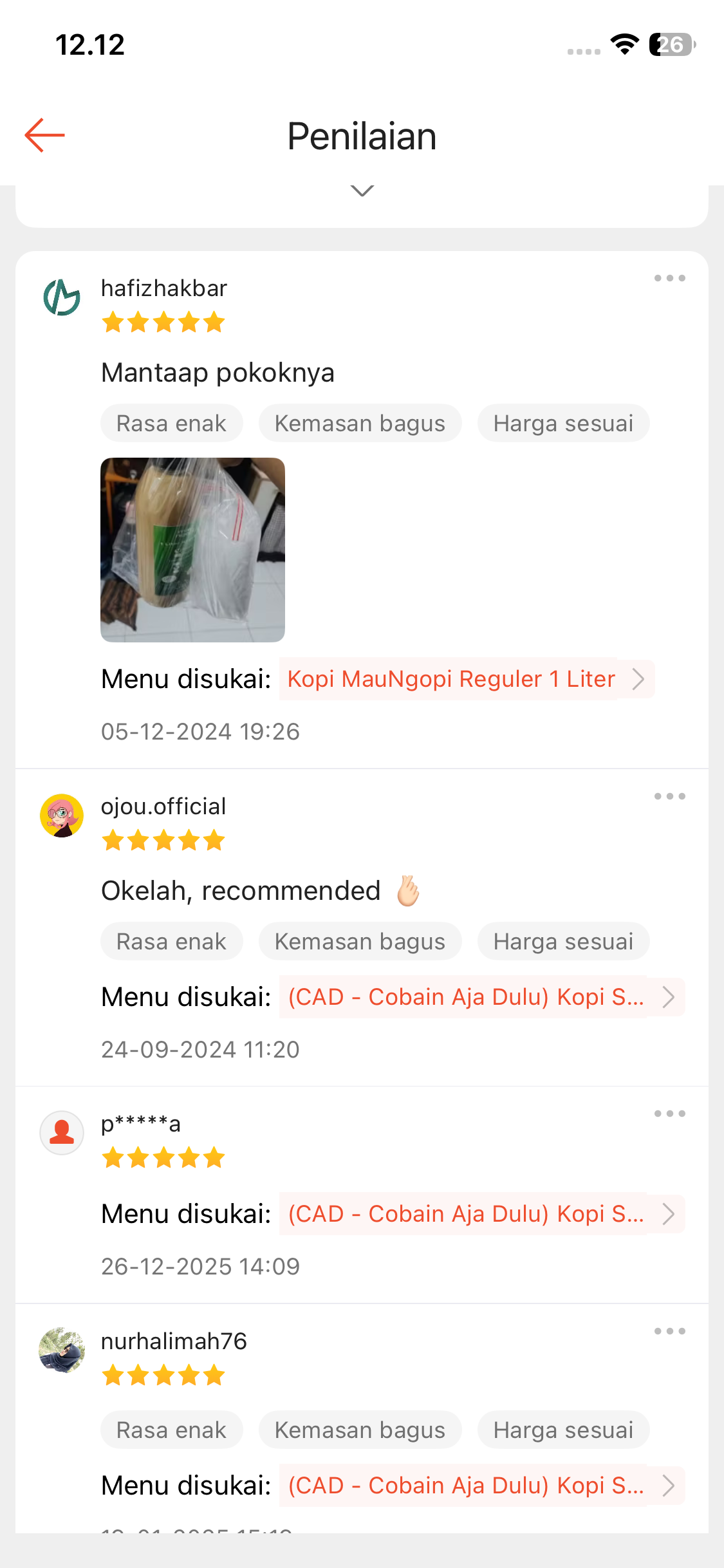The height and width of the screenshot is (1568, 724).
Task: View ojou.official's profile avatar
Action: pos(61,814)
